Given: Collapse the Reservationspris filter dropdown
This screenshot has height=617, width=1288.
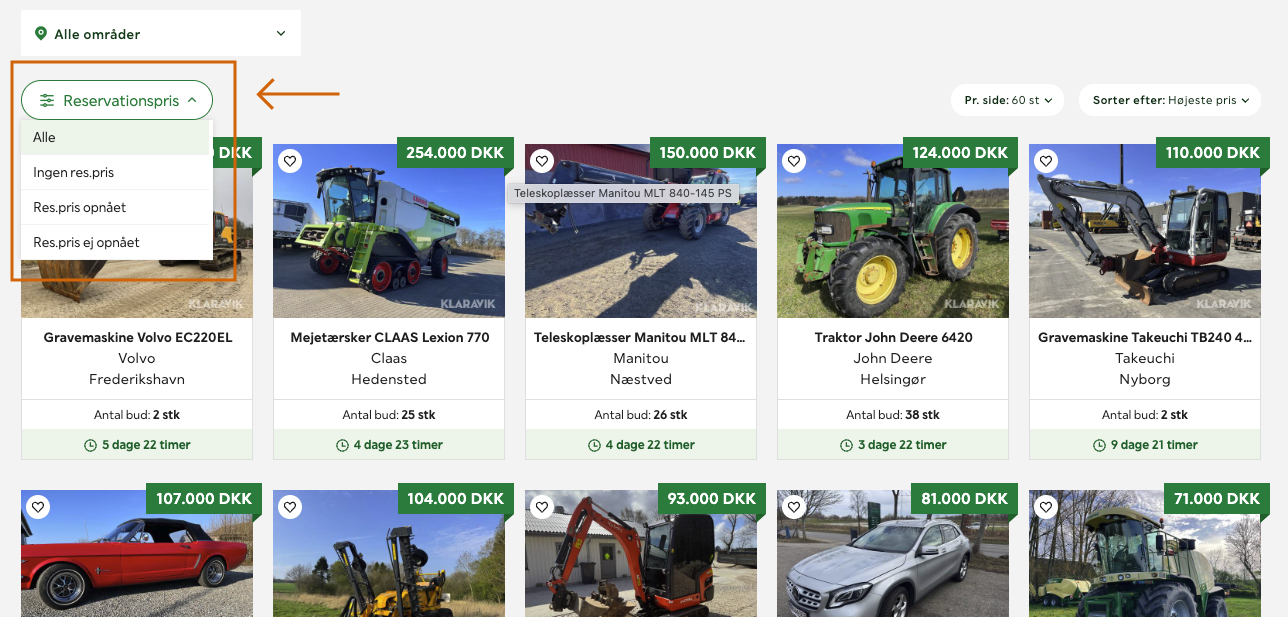Looking at the screenshot, I should [117, 100].
